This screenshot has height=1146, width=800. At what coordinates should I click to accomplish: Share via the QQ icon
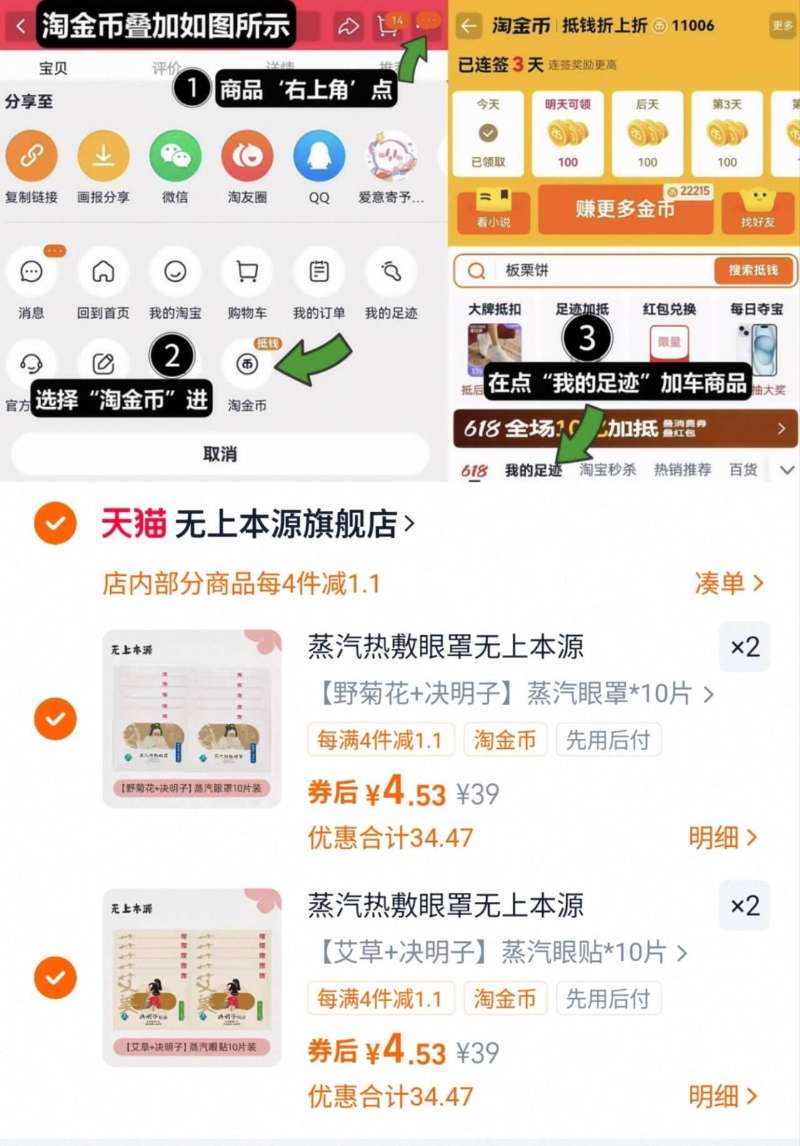320,157
